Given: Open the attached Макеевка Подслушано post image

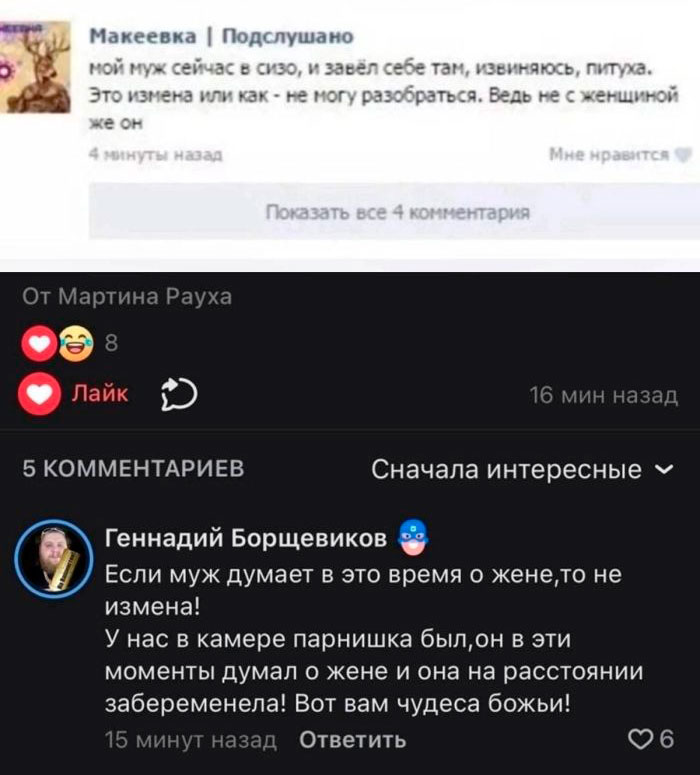Looking at the screenshot, I should pyautogui.click(x=350, y=130).
